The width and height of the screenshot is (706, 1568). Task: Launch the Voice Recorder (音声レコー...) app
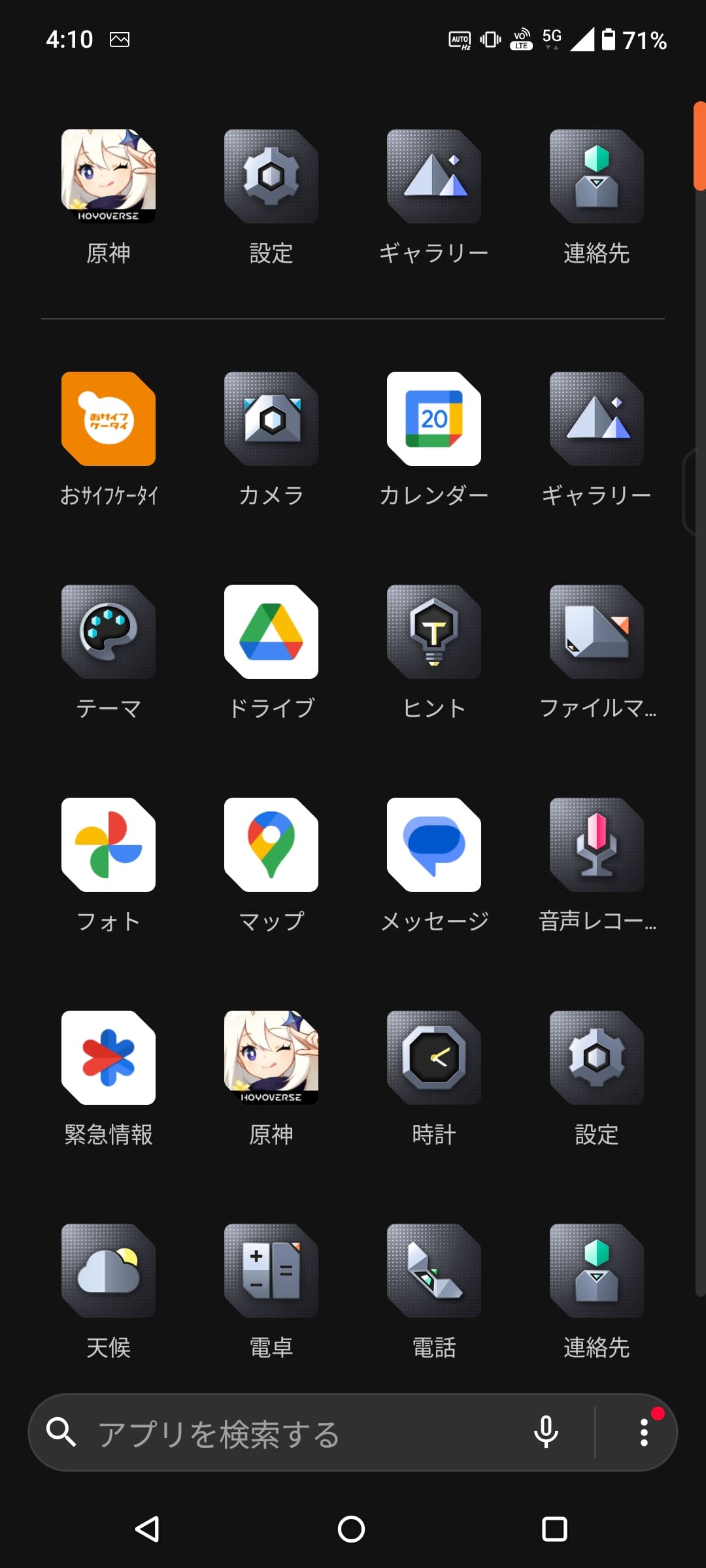click(597, 845)
